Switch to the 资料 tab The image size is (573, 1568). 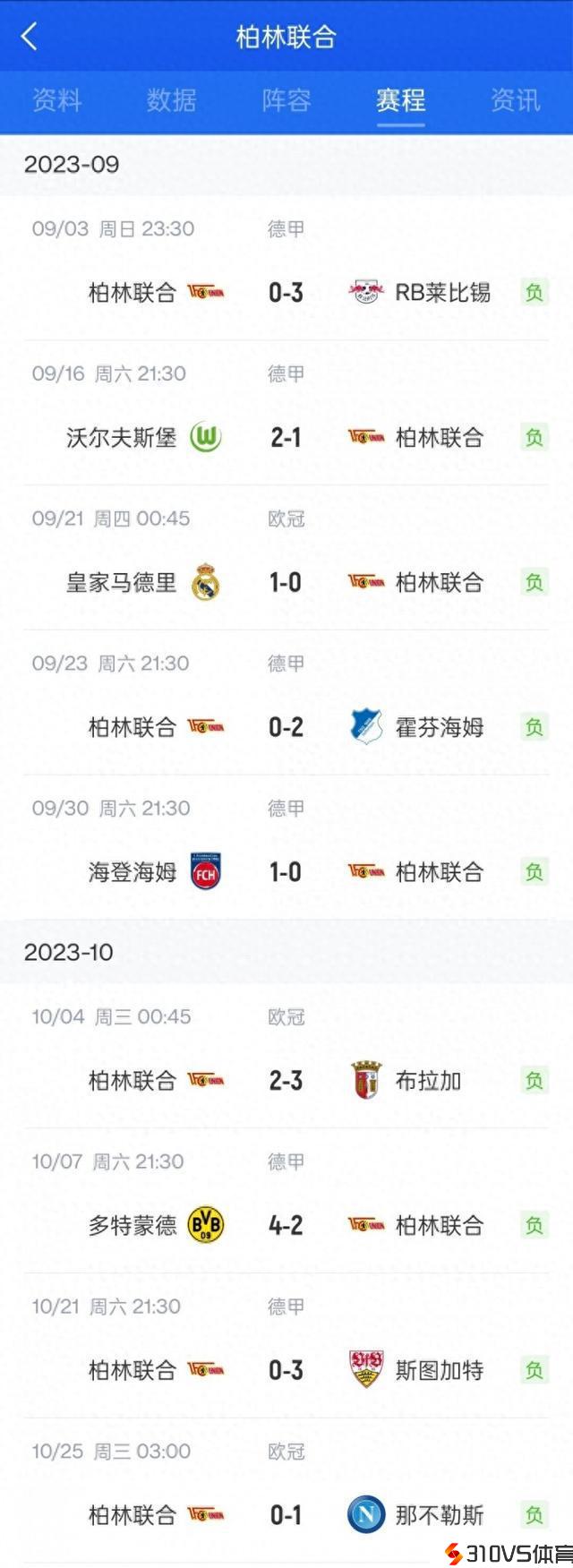(57, 100)
